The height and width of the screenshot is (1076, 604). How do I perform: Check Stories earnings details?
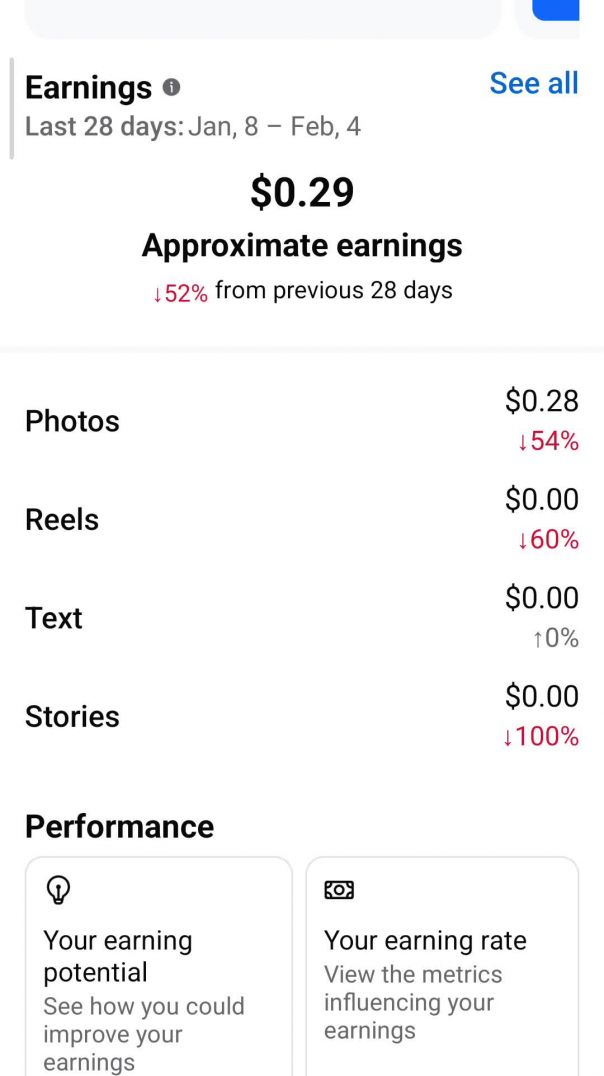pos(301,716)
